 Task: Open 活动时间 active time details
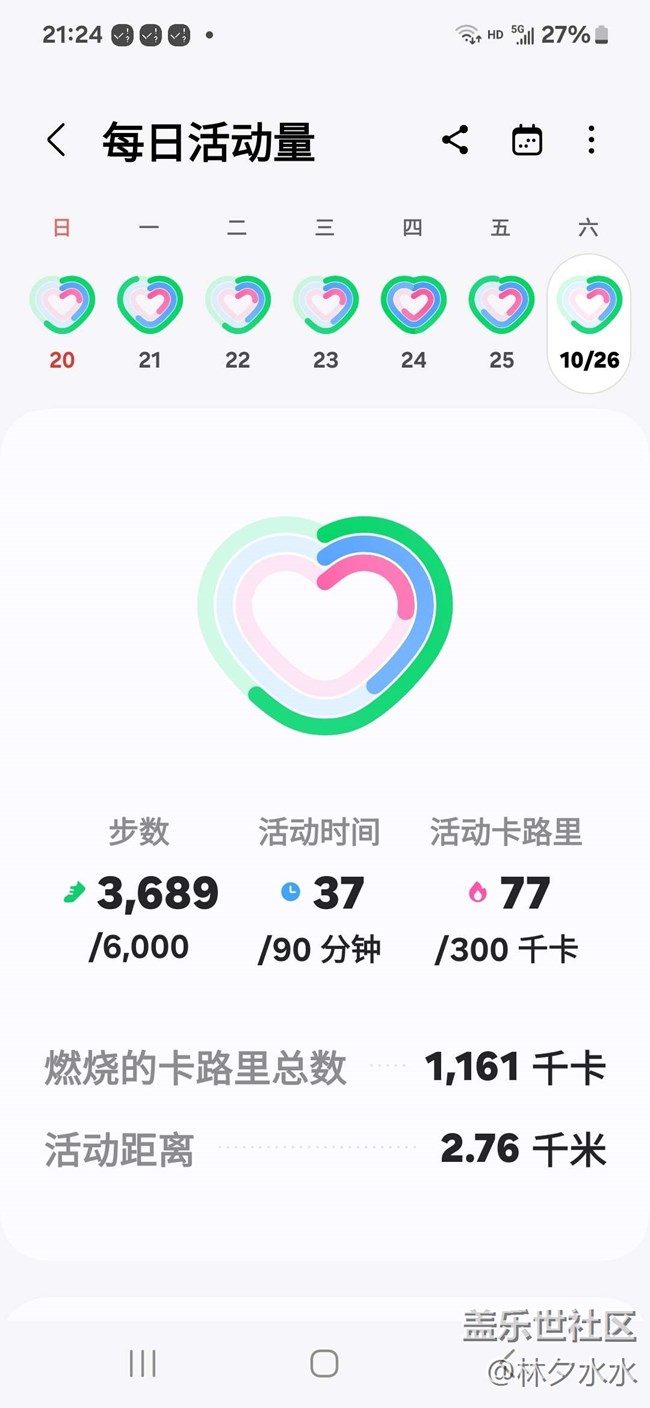point(319,890)
